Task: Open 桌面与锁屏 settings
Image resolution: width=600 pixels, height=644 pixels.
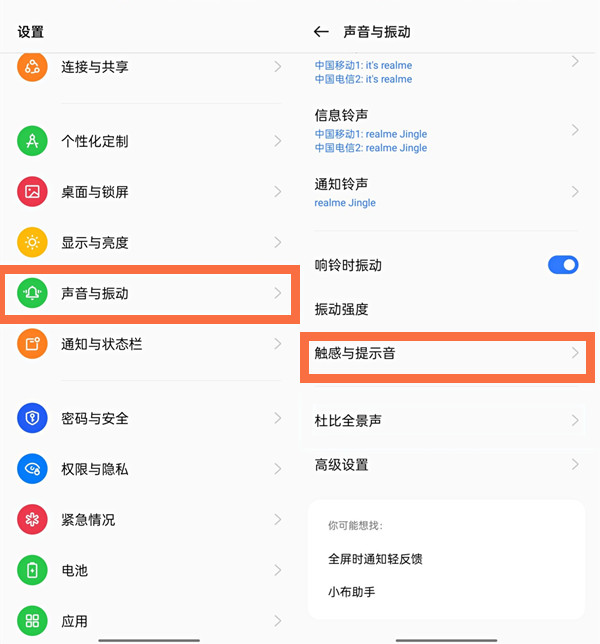Action: point(150,192)
